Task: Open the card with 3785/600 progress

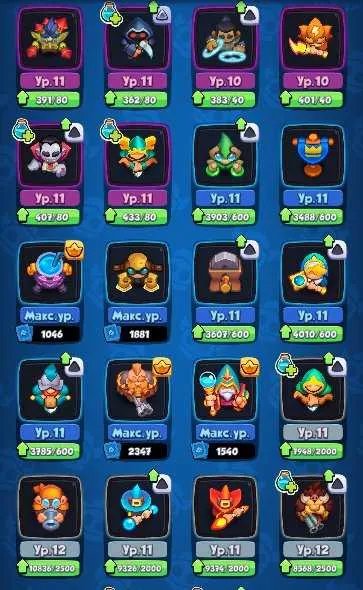Action: [x=50, y=409]
